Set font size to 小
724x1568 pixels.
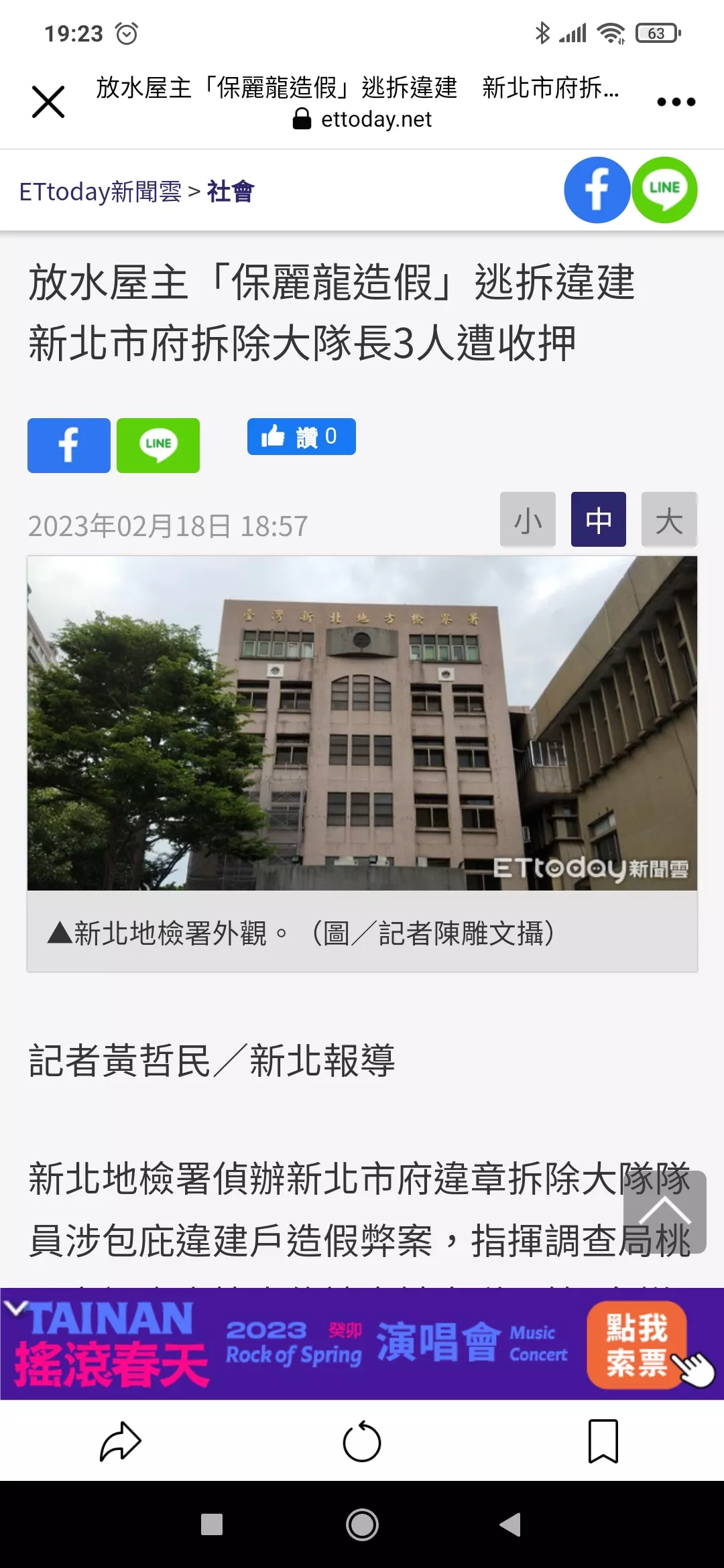[x=528, y=520]
